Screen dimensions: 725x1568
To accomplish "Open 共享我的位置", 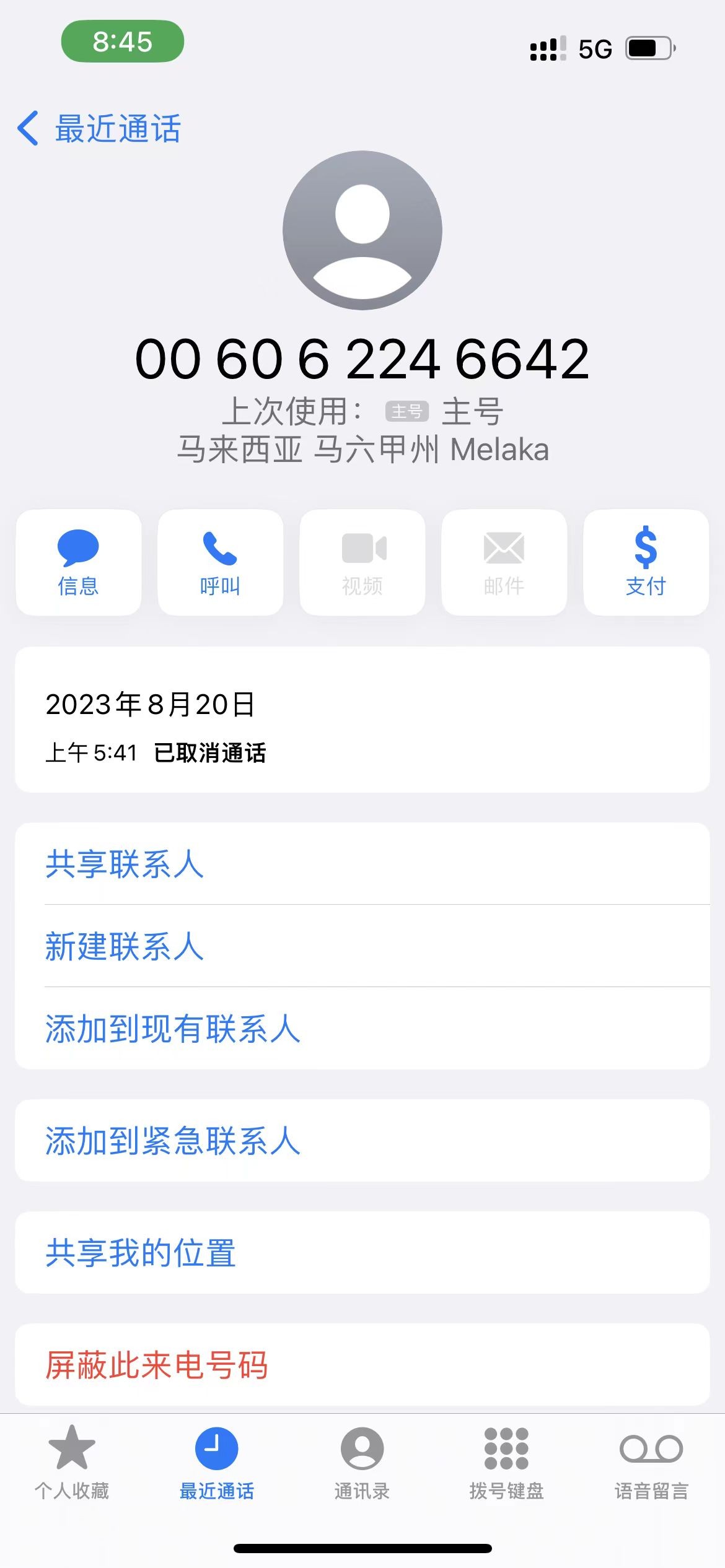I will click(140, 1253).
